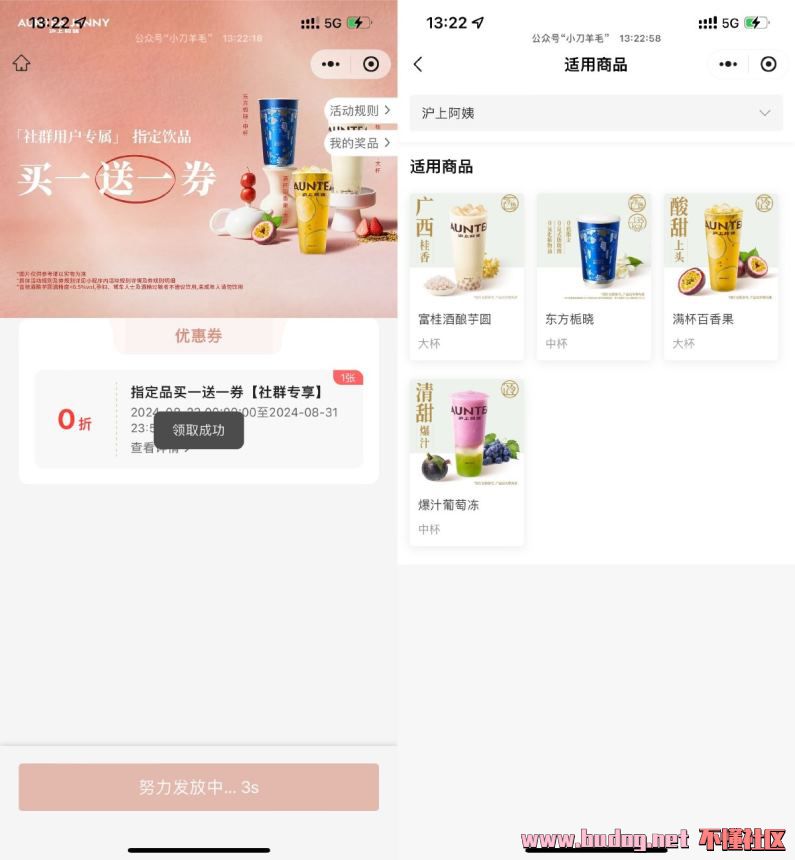Close the mini program from 适用商品 page
This screenshot has width=795, height=860.
pos(768,64)
